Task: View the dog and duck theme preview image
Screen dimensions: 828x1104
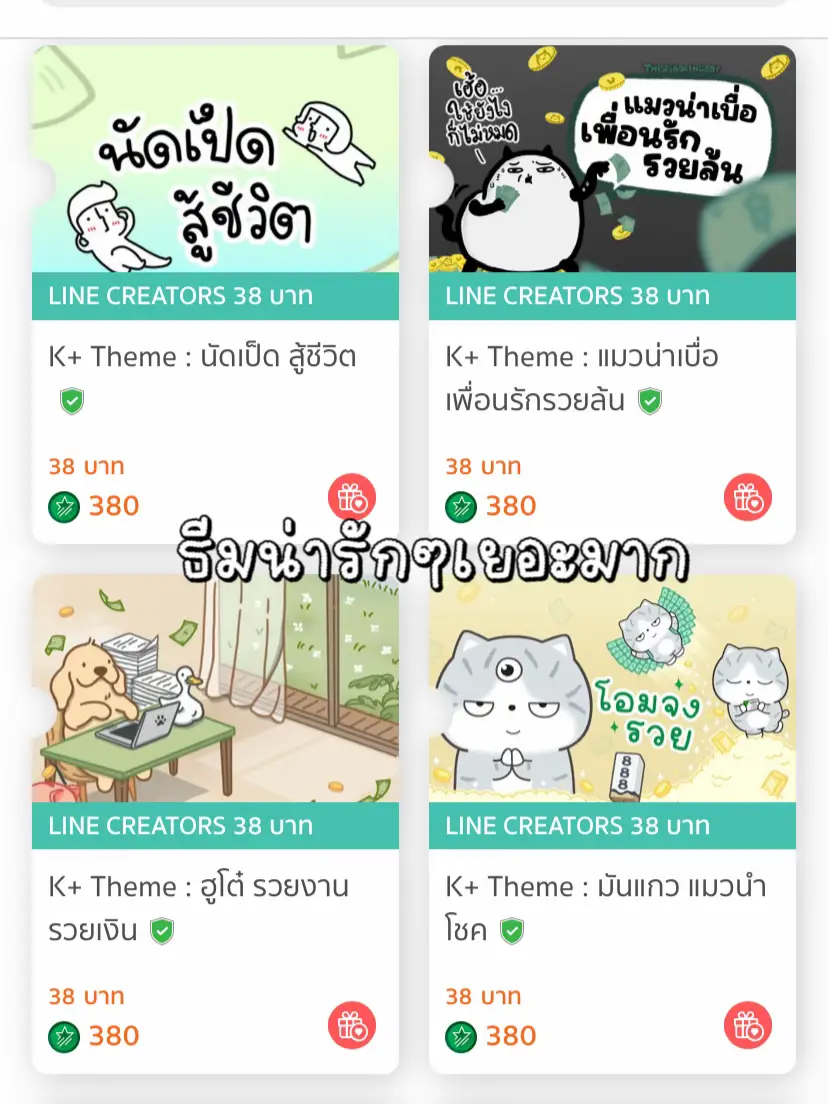Action: [x=213, y=688]
